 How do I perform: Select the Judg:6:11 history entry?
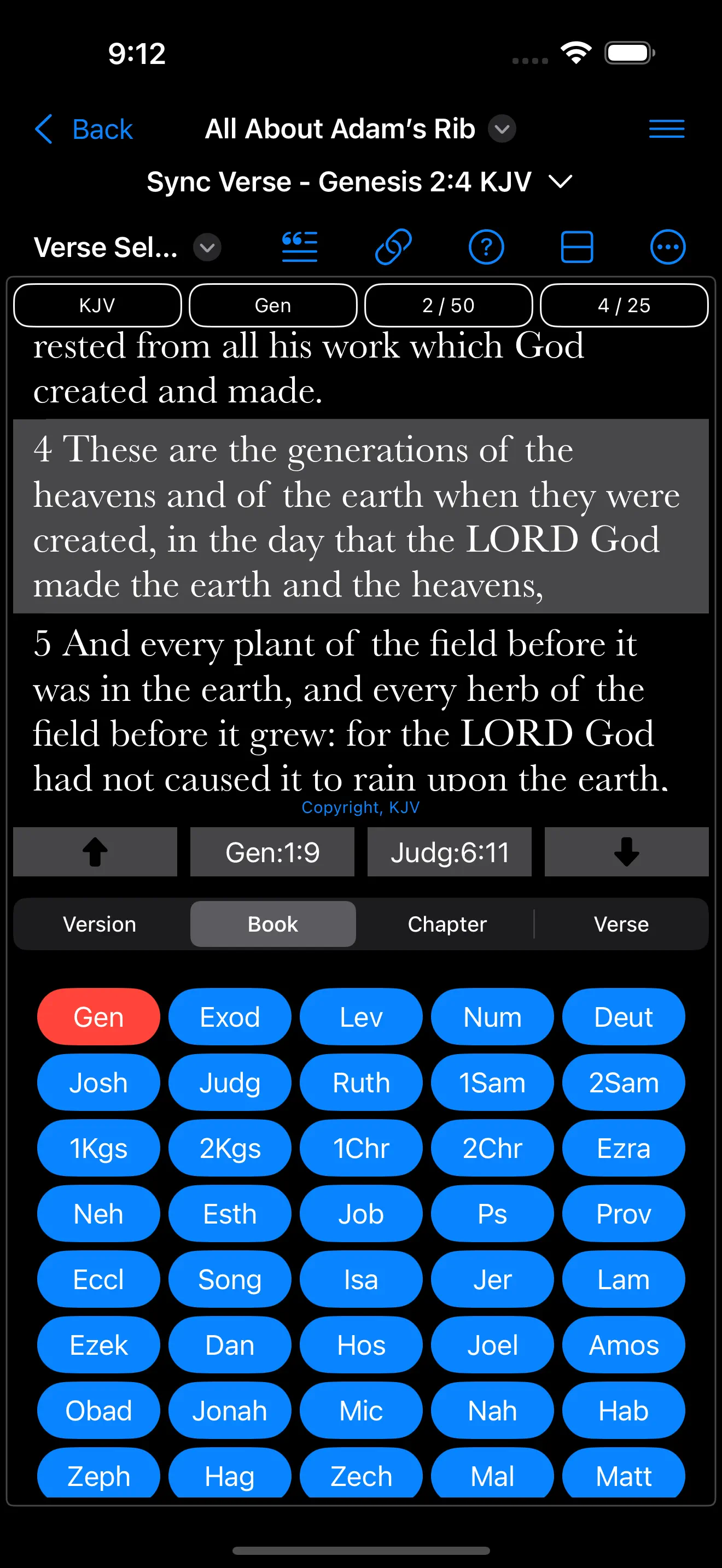coord(449,852)
